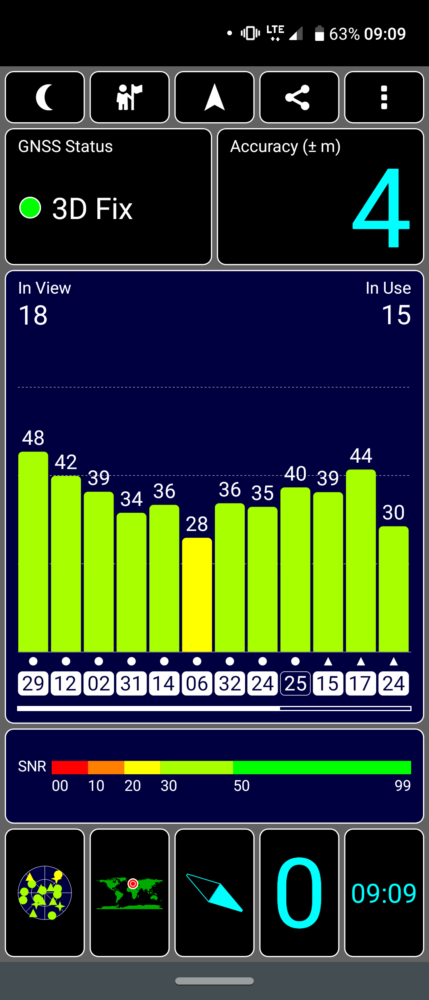This screenshot has height=1000, width=429.
Task: Open the three-dot overflow menu
Action: tap(384, 97)
